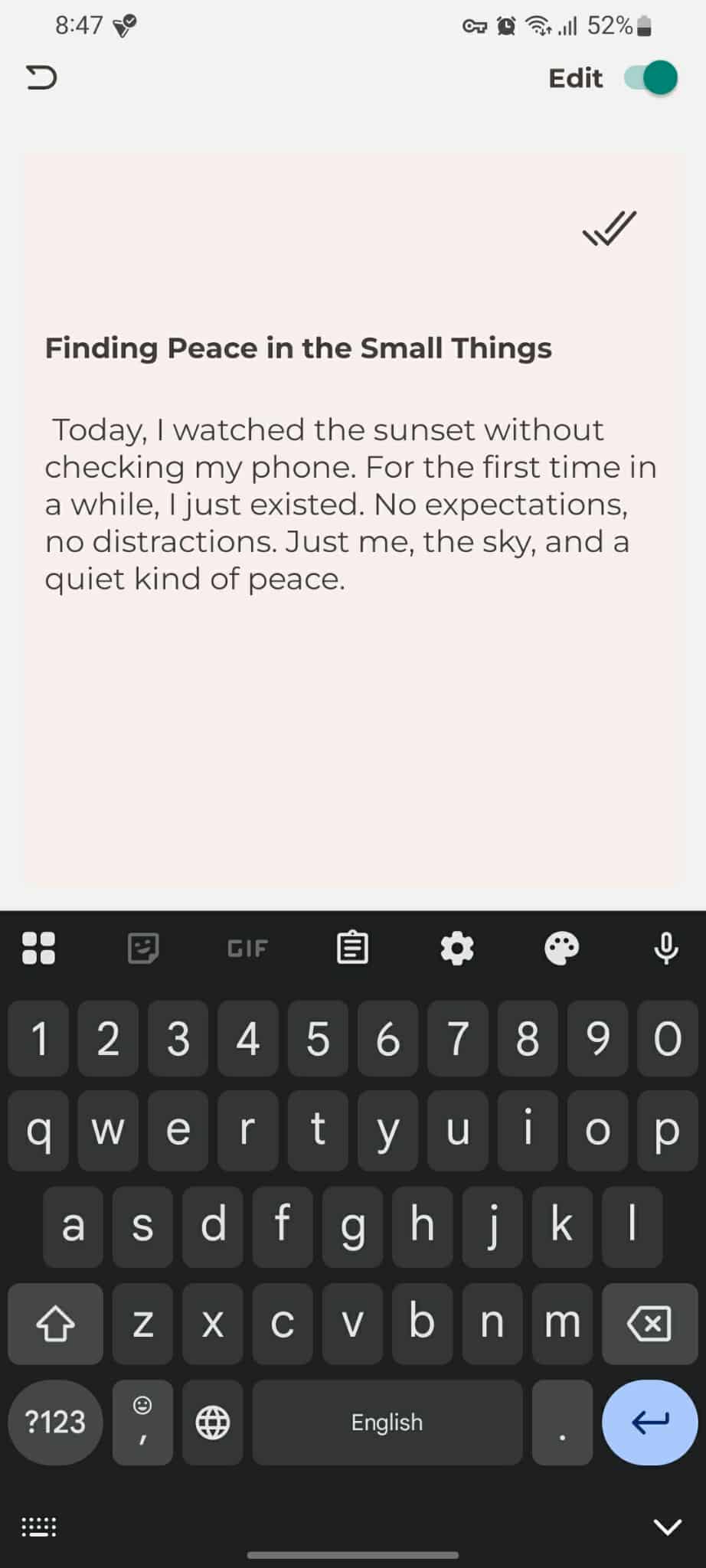Open the GIF picker on the keyboard
Screen dimensions: 706x1568
click(247, 949)
